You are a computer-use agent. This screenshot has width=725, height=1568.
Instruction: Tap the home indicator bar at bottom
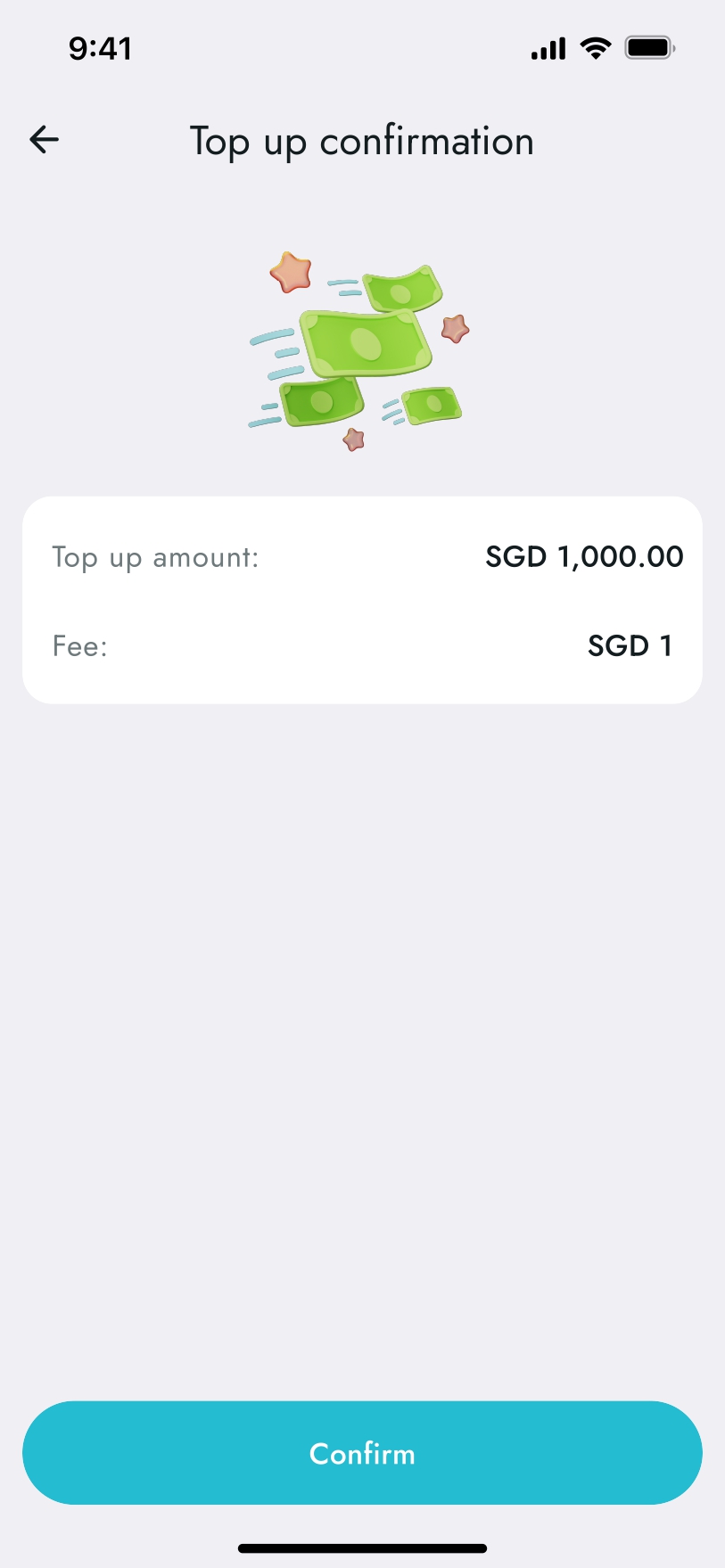362,1548
